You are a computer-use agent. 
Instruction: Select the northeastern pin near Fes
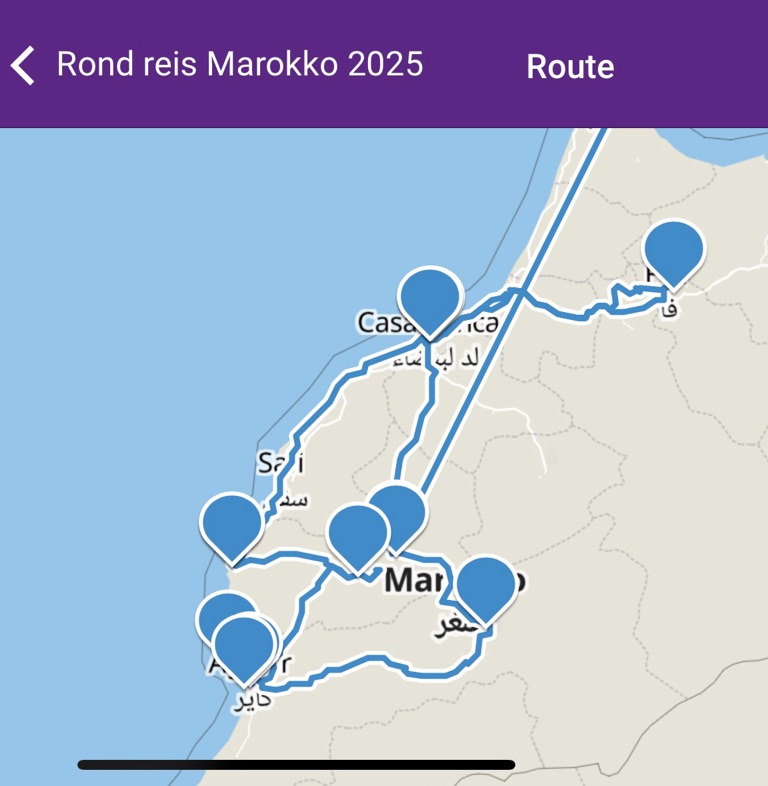point(674,250)
